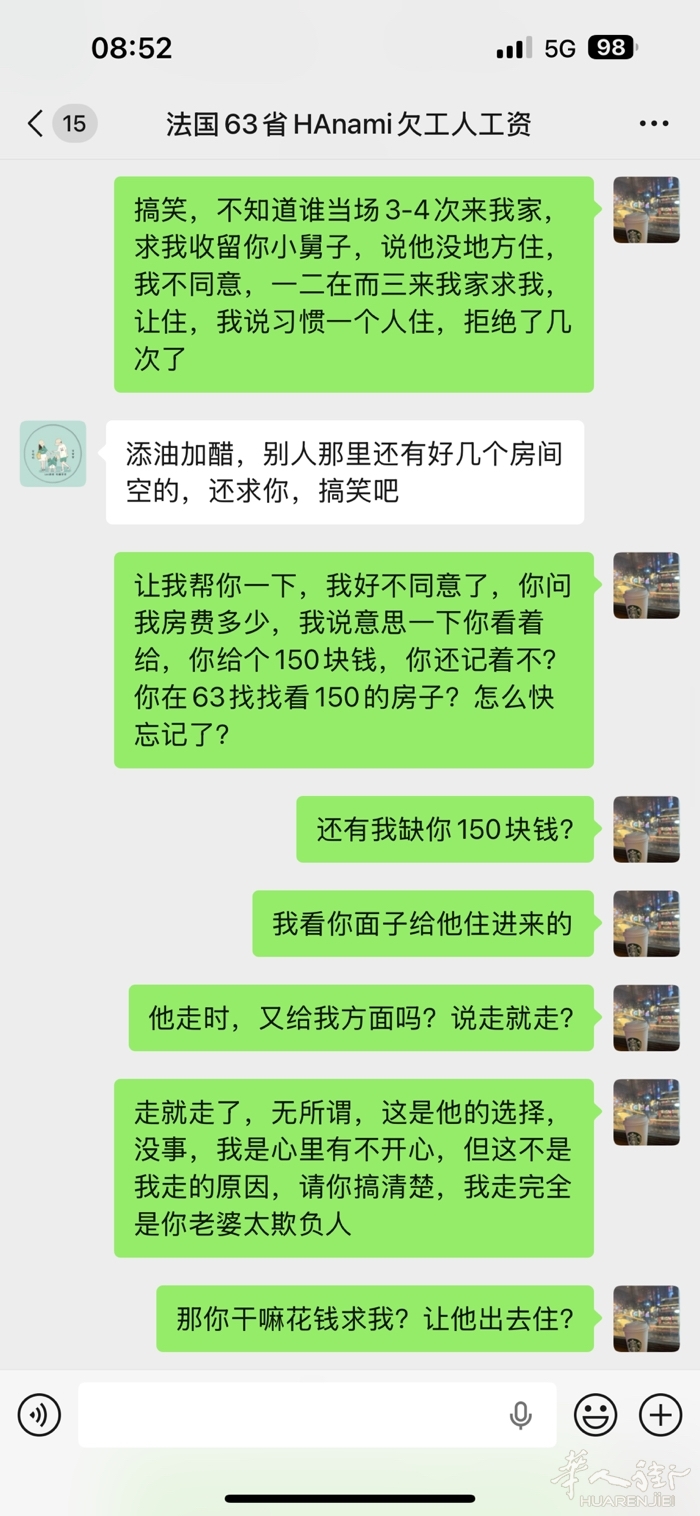This screenshot has width=700, height=1516.
Task: Open the avatar beside the 添油加醋 message
Action: coord(53,454)
